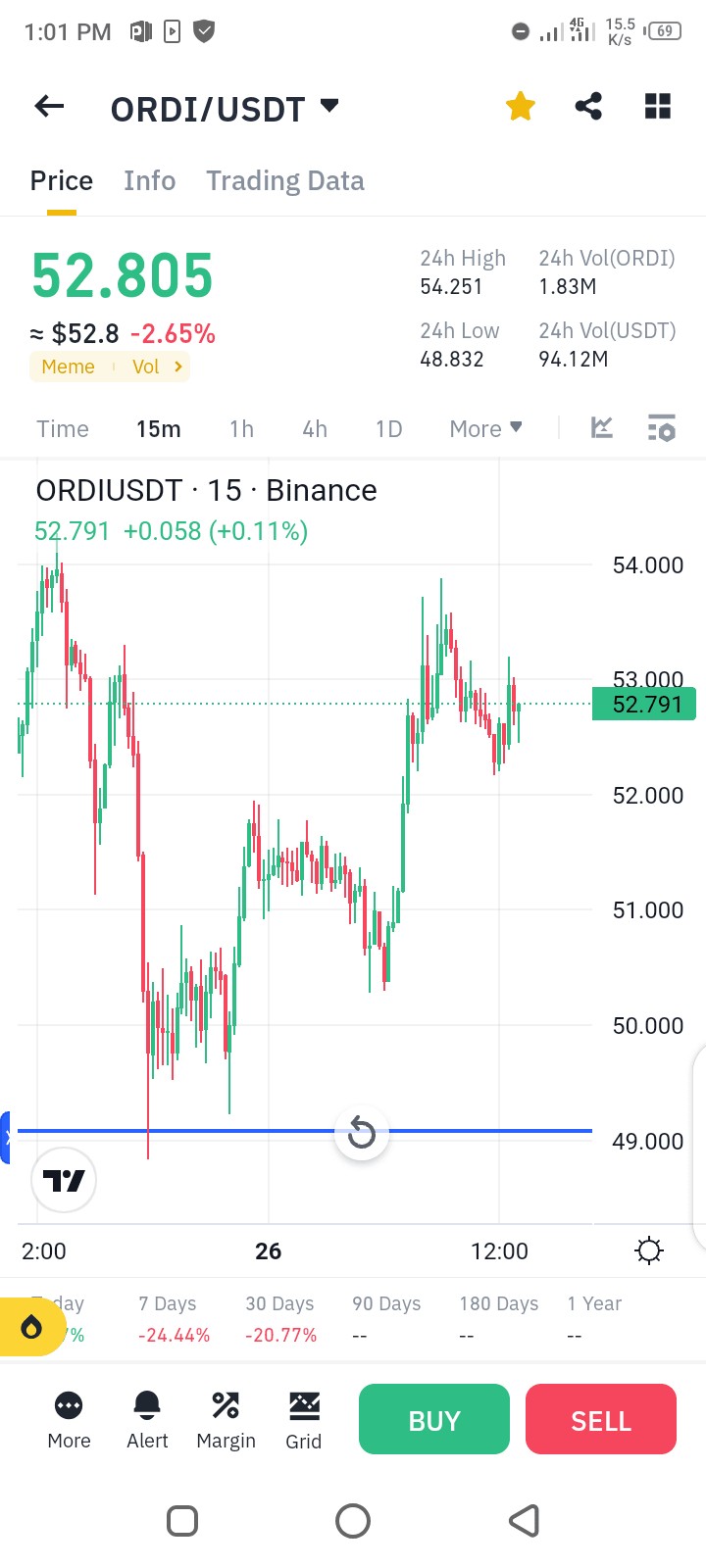Open Margin trading
This screenshot has width=706, height=1568.
pos(226,1419)
